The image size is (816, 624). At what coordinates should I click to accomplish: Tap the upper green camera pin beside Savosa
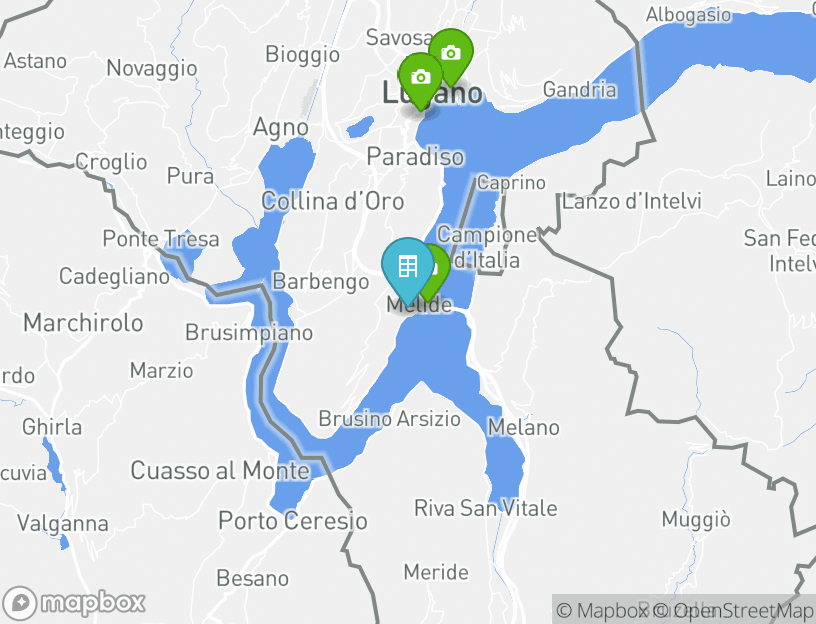pyautogui.click(x=452, y=52)
